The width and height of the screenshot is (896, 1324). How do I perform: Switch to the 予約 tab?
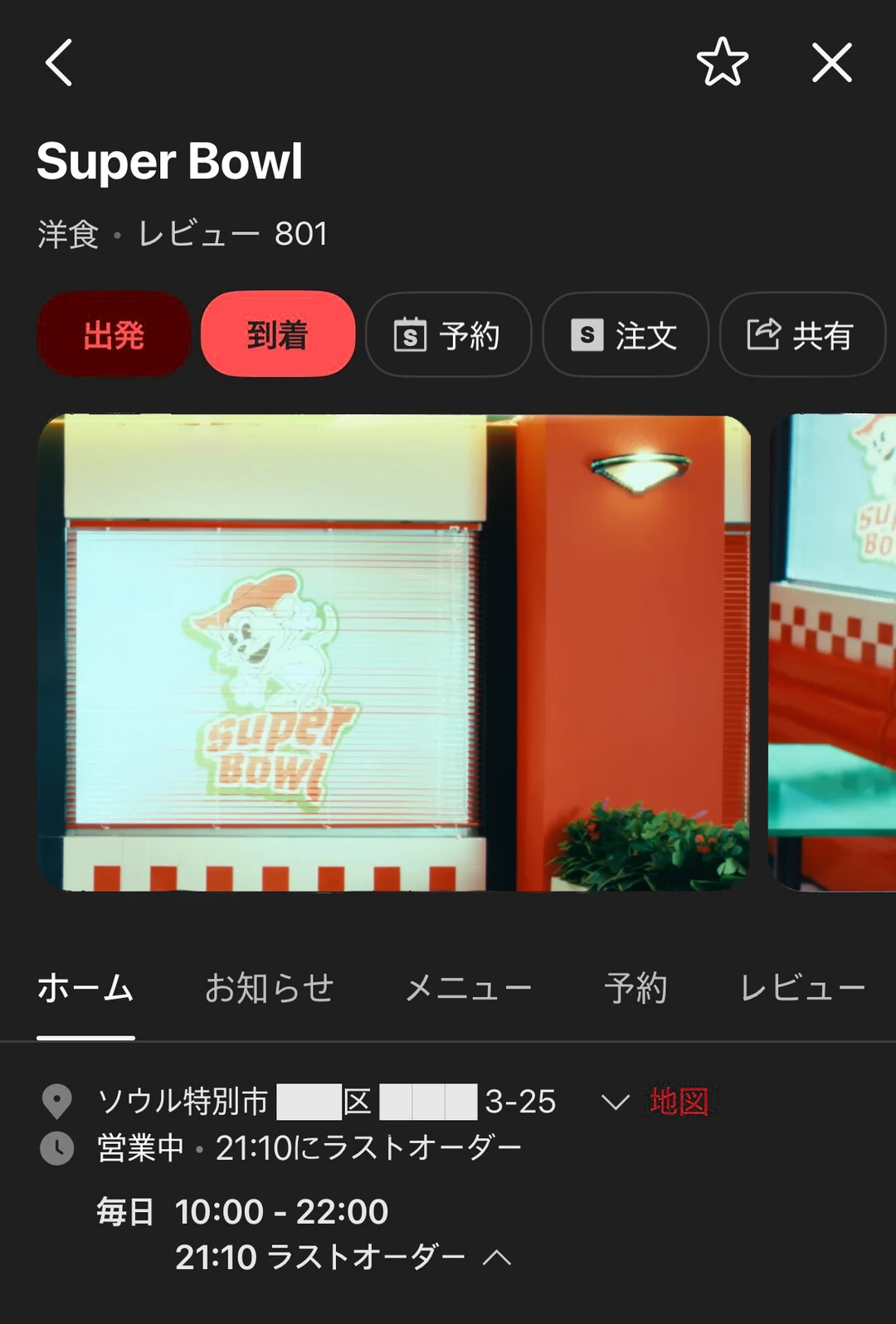click(x=635, y=988)
